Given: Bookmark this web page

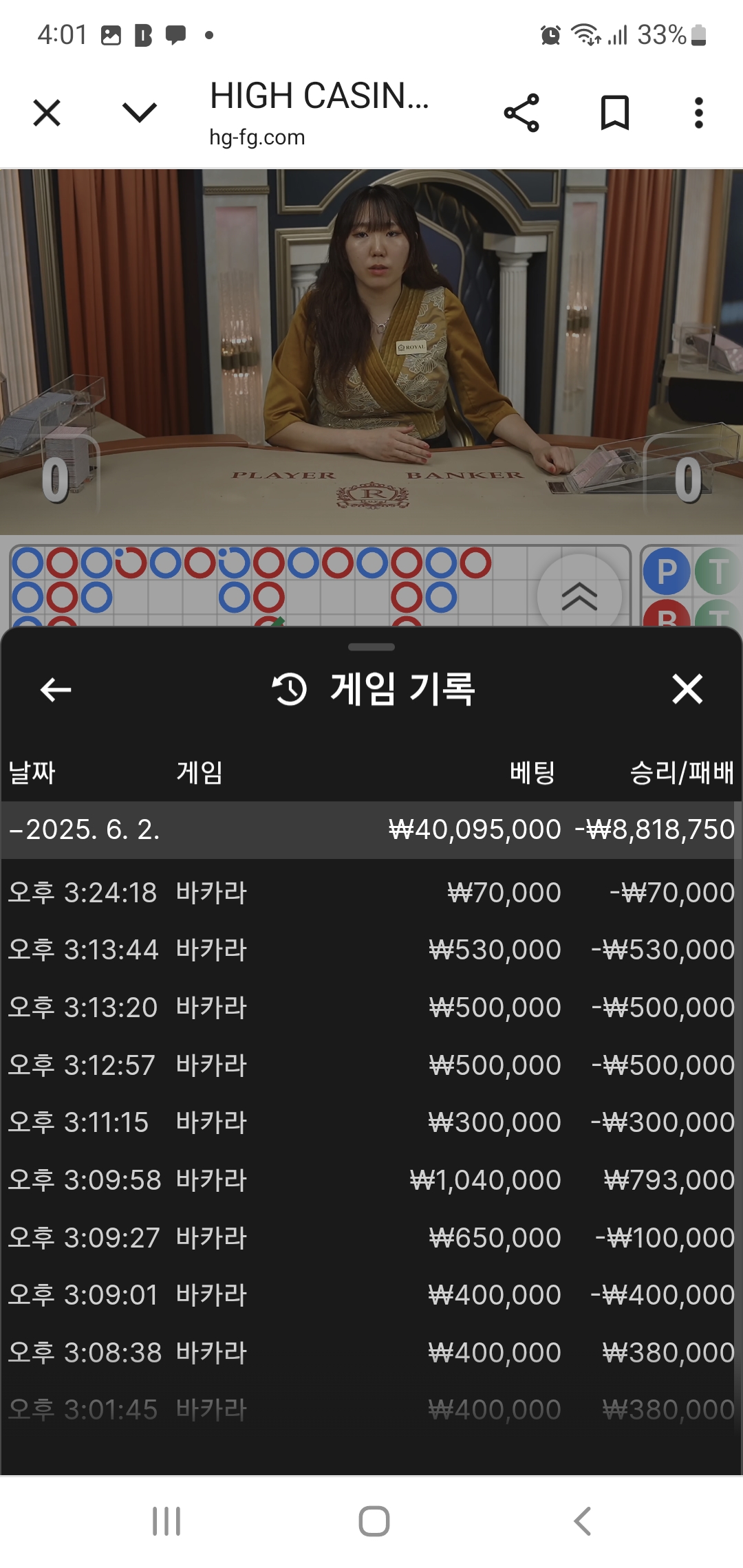Looking at the screenshot, I should 614,113.
